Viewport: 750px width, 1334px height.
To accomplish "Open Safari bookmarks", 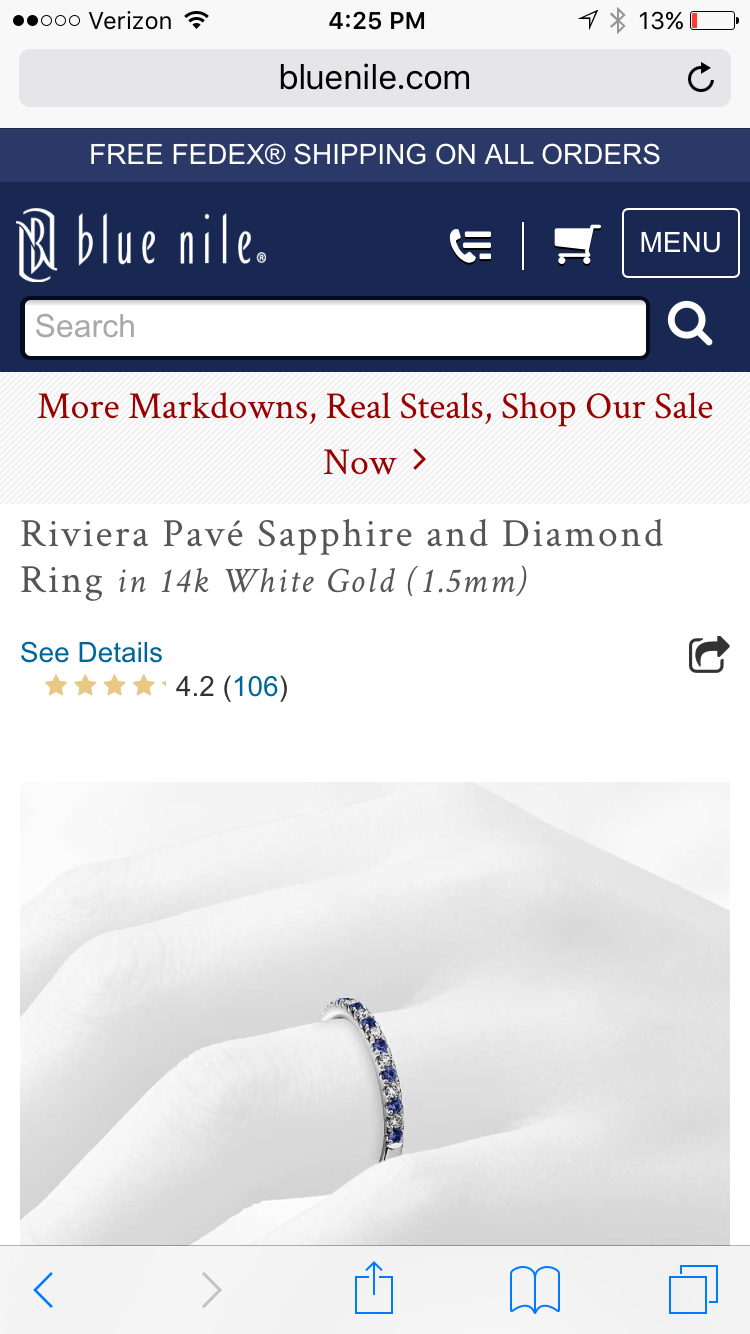I will (534, 1290).
